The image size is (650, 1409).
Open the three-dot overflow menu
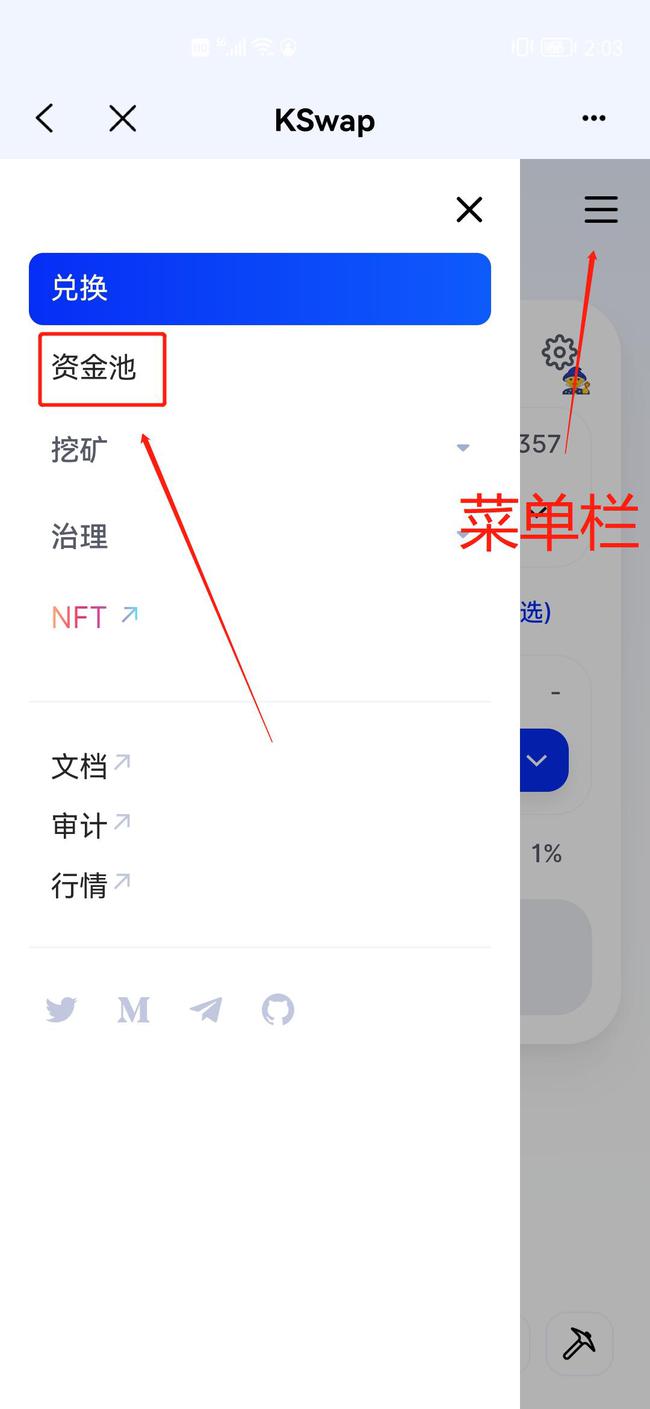[x=593, y=119]
